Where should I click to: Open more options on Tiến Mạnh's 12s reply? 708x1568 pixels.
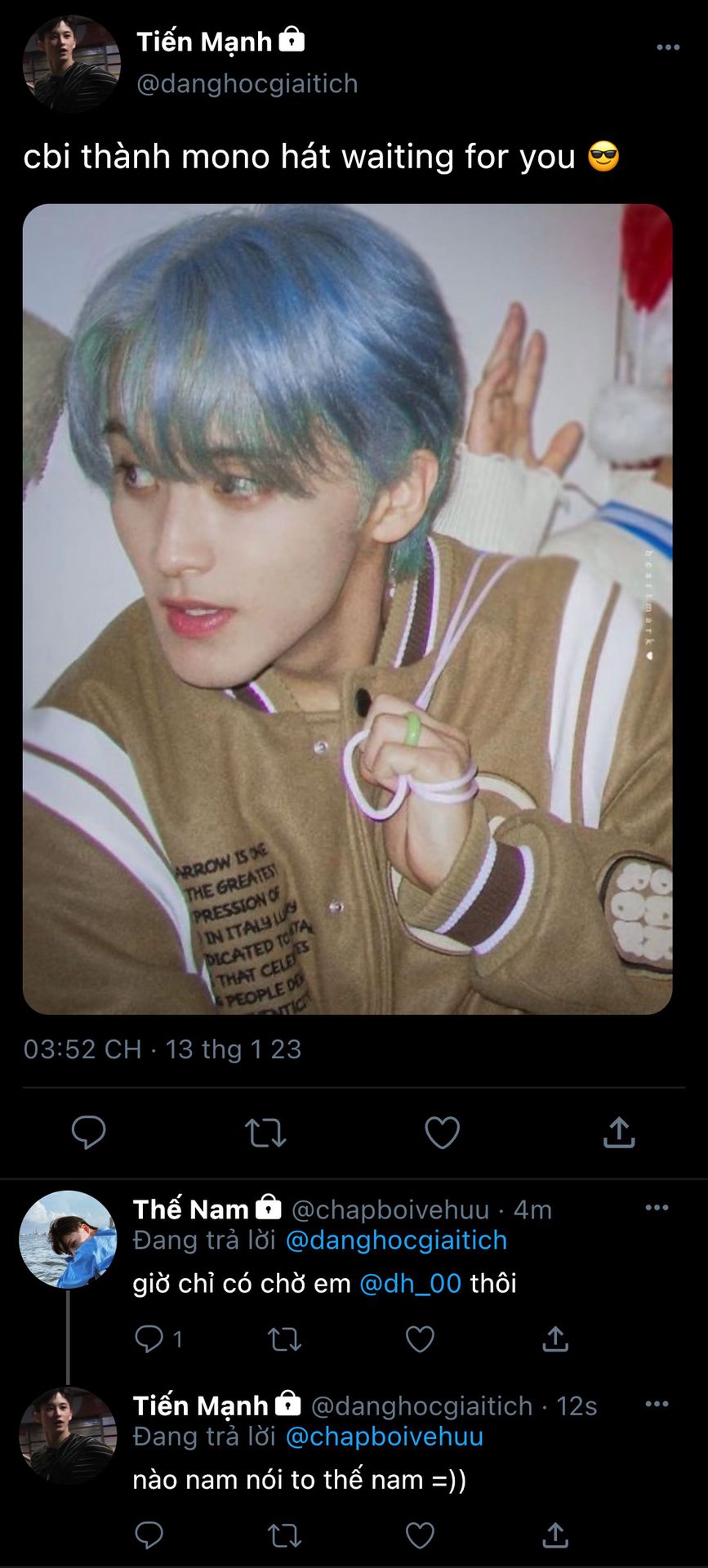pyautogui.click(x=657, y=1404)
